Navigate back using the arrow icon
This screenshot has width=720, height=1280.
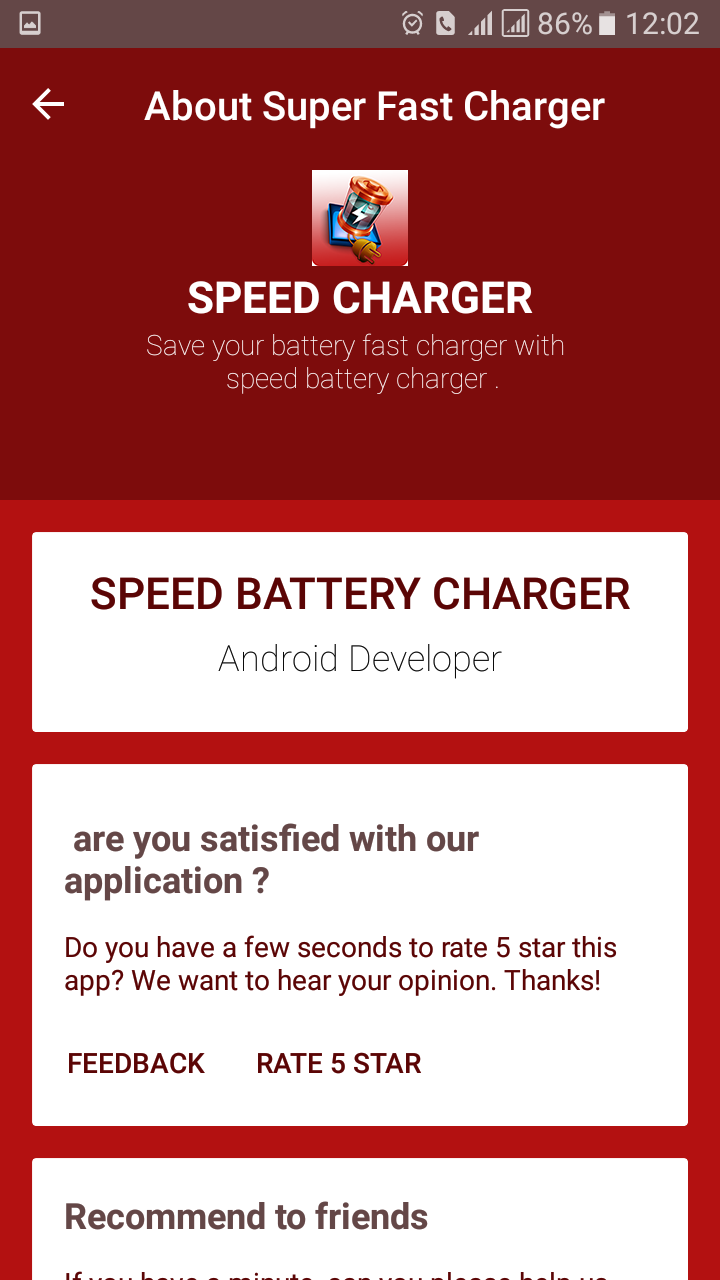[x=47, y=104]
